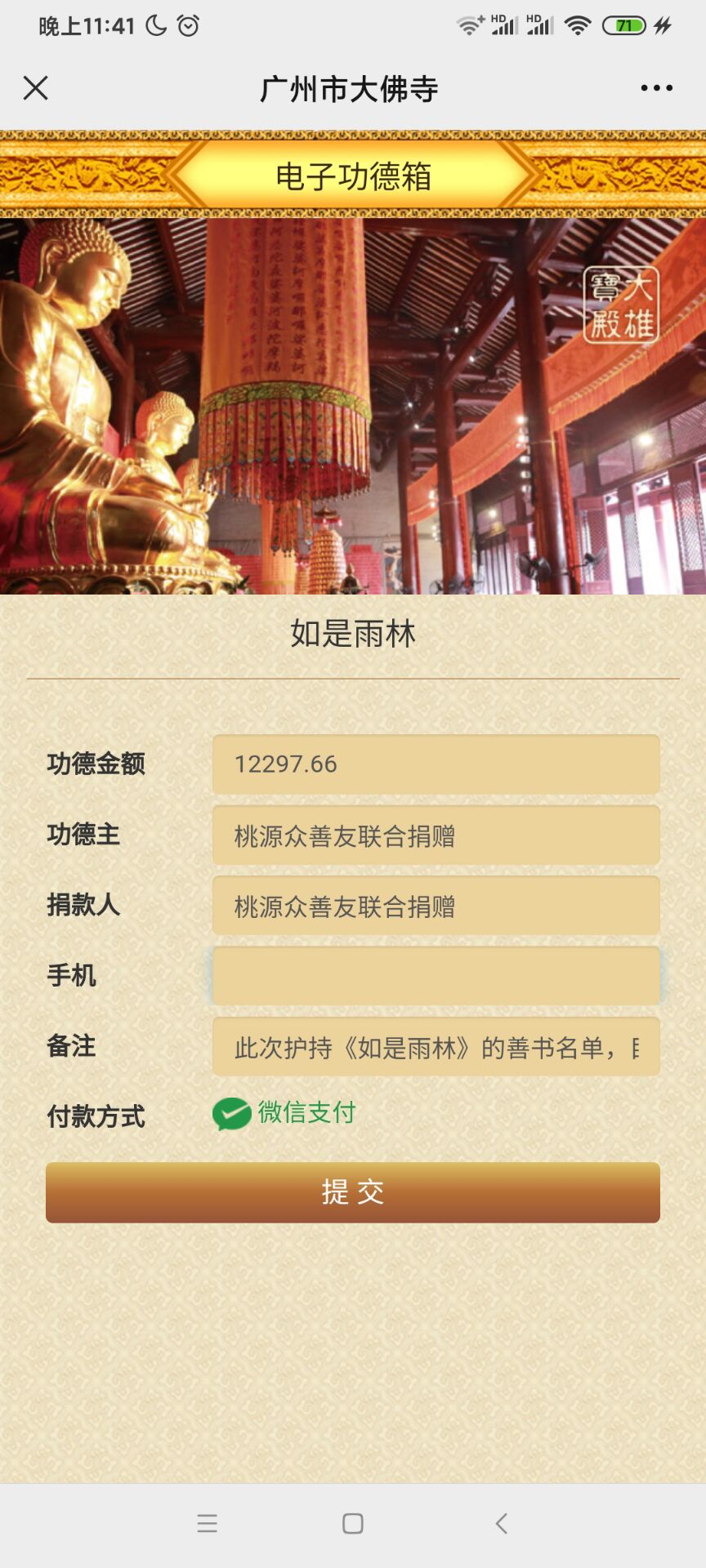Choose 微信支付 as payment method
The height and width of the screenshot is (1568, 706).
284,1113
